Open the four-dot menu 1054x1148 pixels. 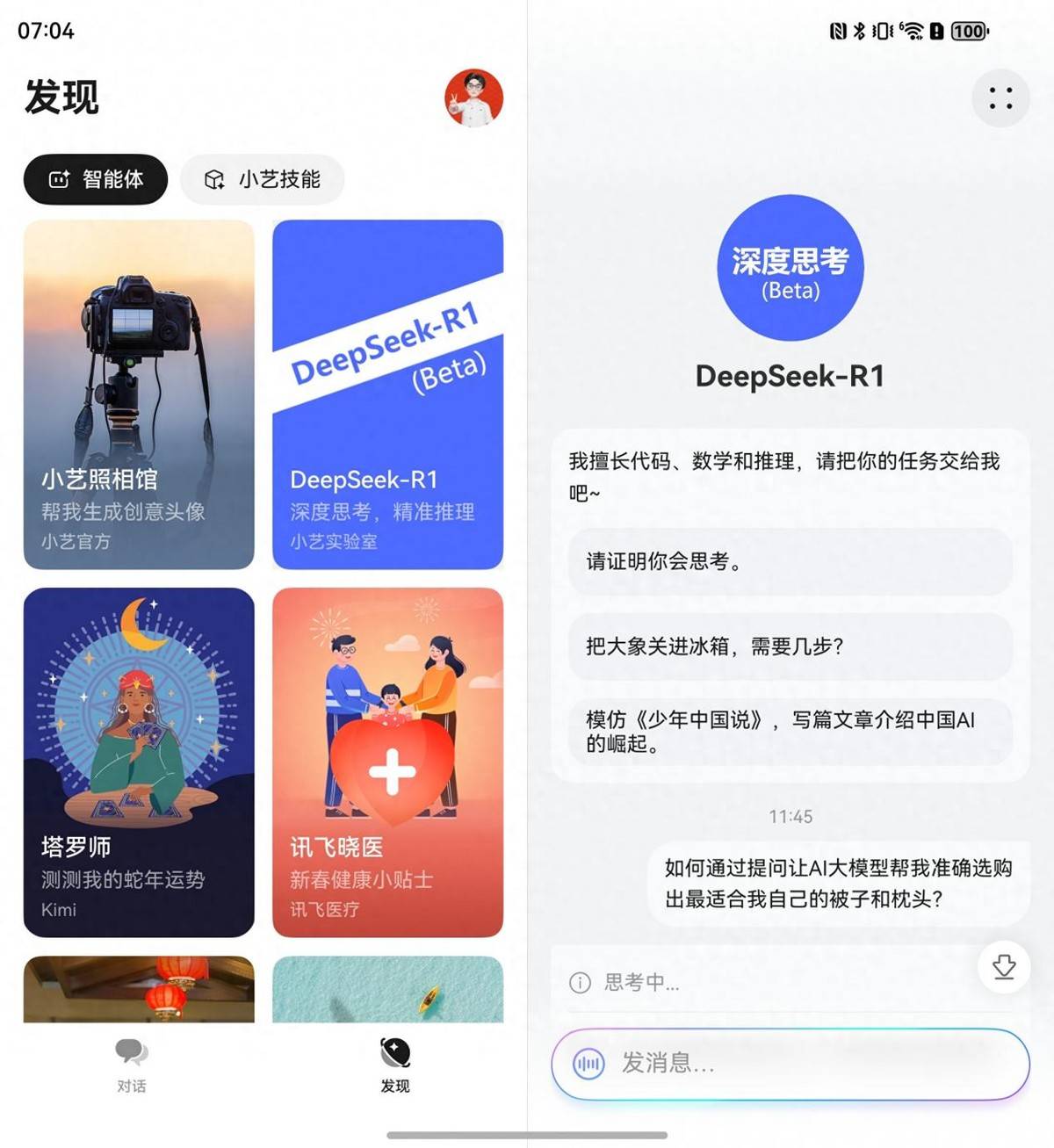[x=1000, y=98]
